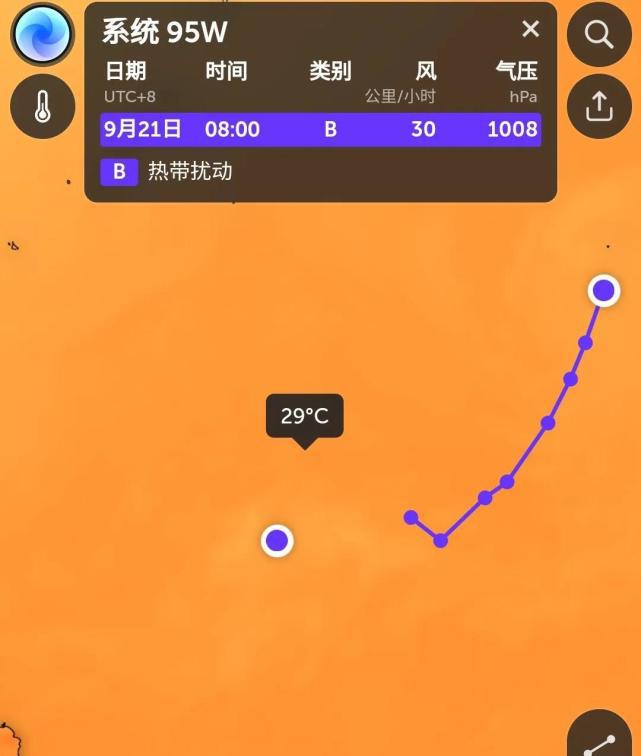Screen dimensions: 641x756
Task: Open the temperature layer thermometer button
Action: [x=43, y=106]
